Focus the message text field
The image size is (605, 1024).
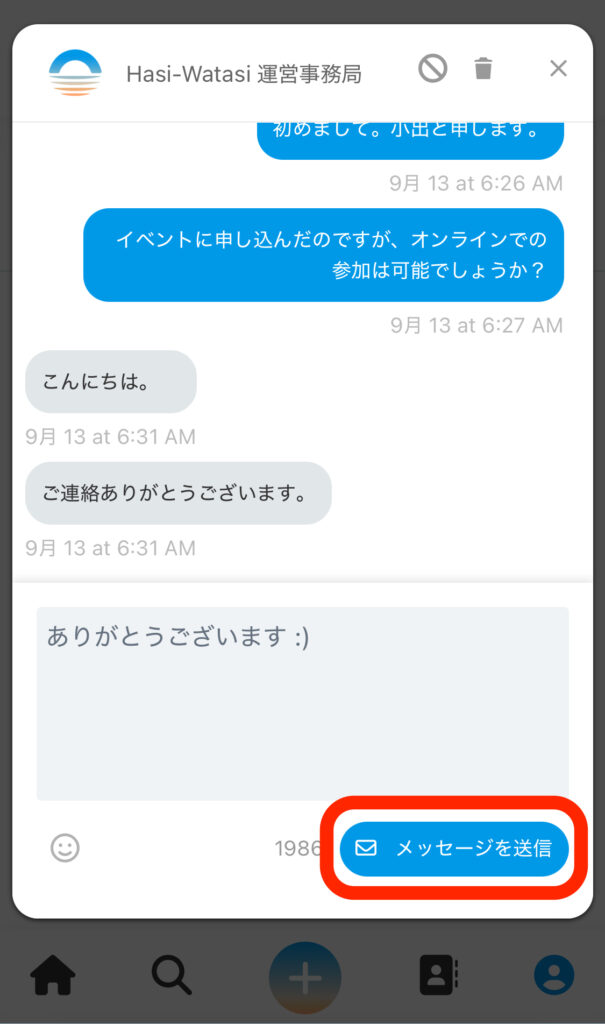tap(302, 702)
